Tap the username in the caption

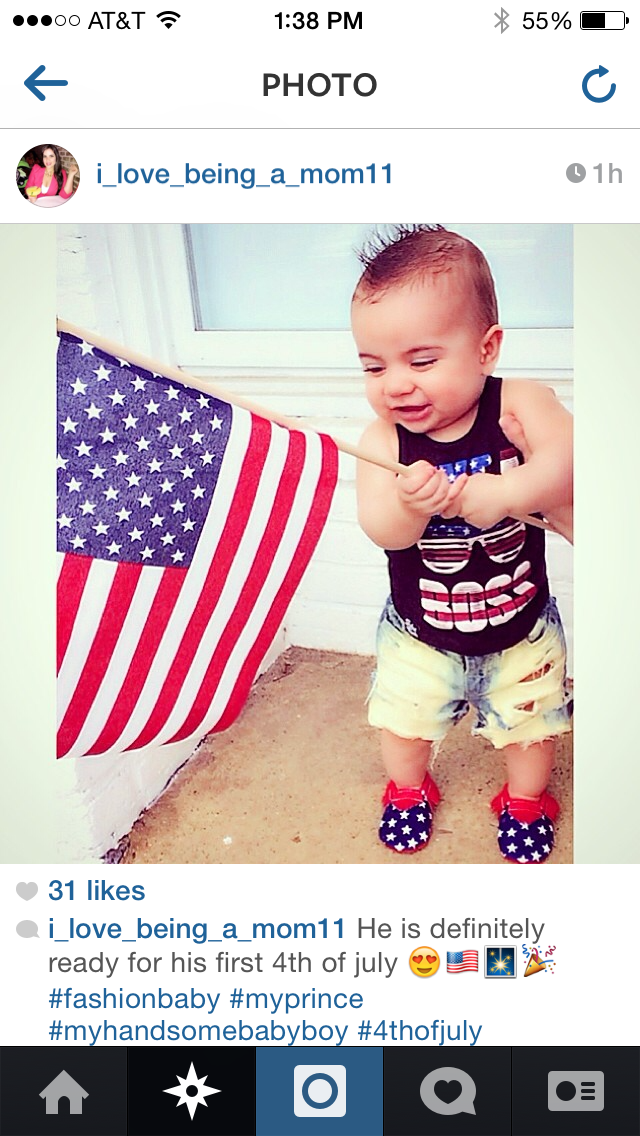(197, 928)
